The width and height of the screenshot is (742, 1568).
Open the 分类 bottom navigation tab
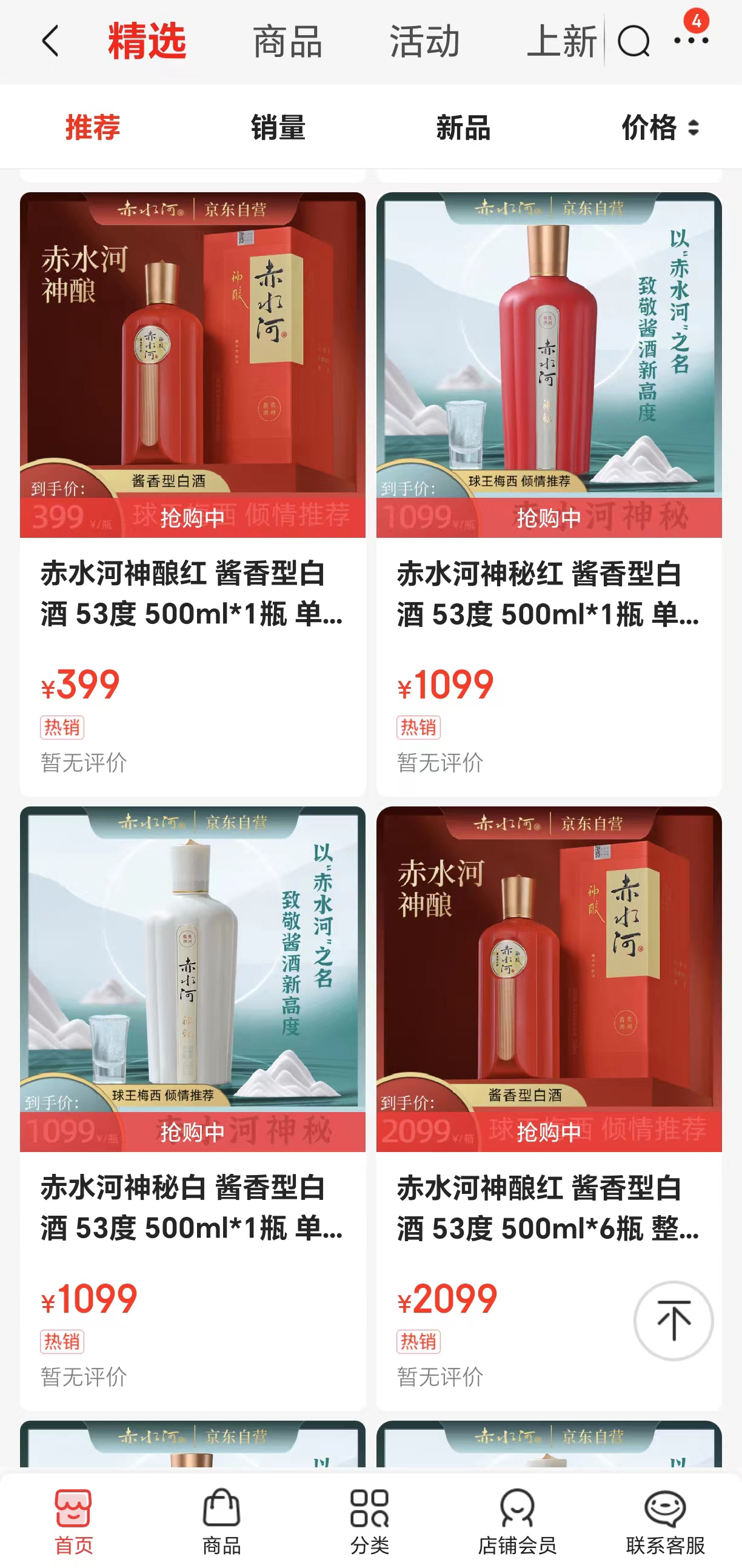tap(369, 1521)
